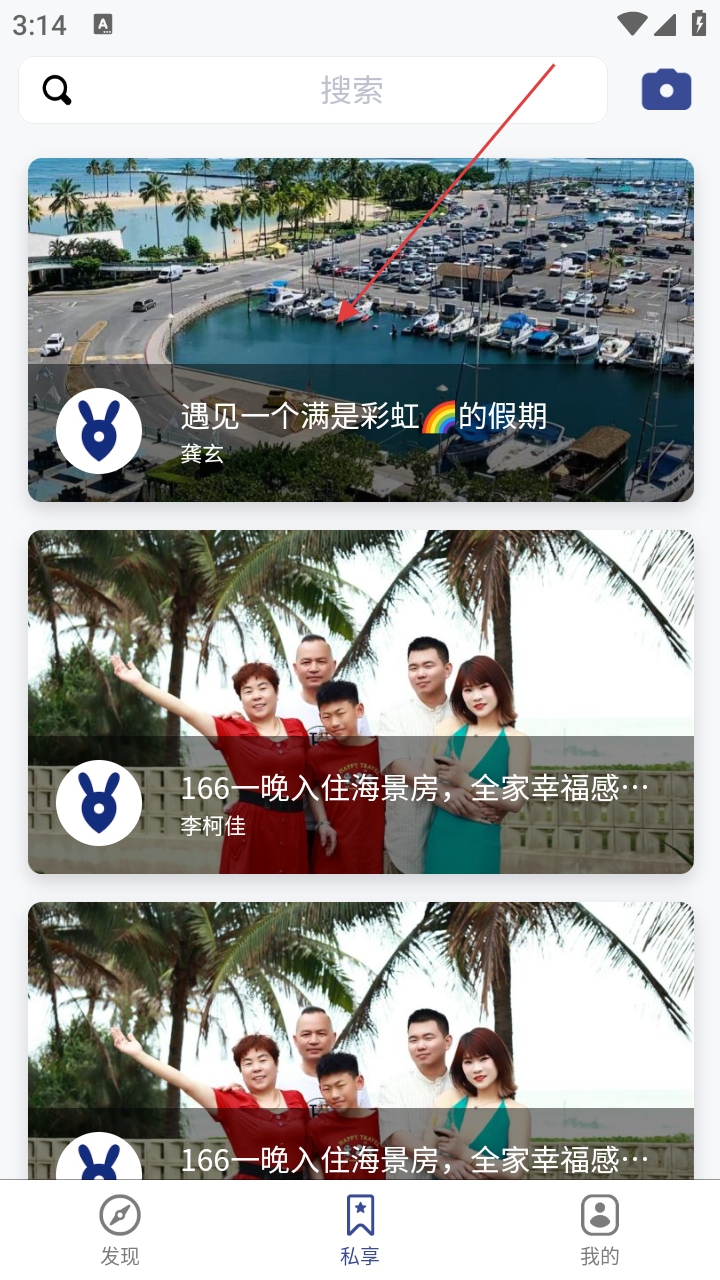This screenshot has width=720, height=1280.
Task: Go to the 我的 tab
Action: tap(600, 1230)
